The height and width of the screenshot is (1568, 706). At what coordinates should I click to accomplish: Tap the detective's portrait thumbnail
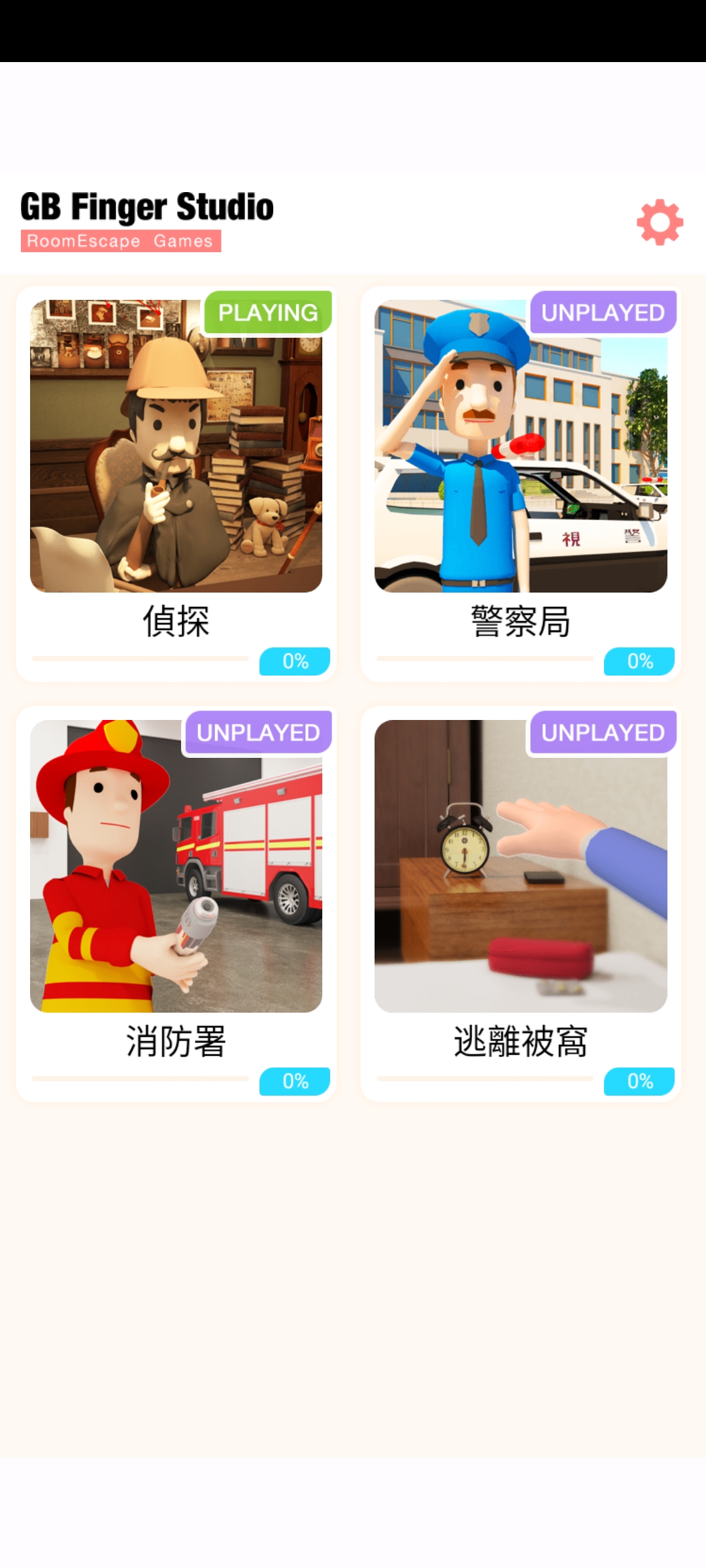176,445
